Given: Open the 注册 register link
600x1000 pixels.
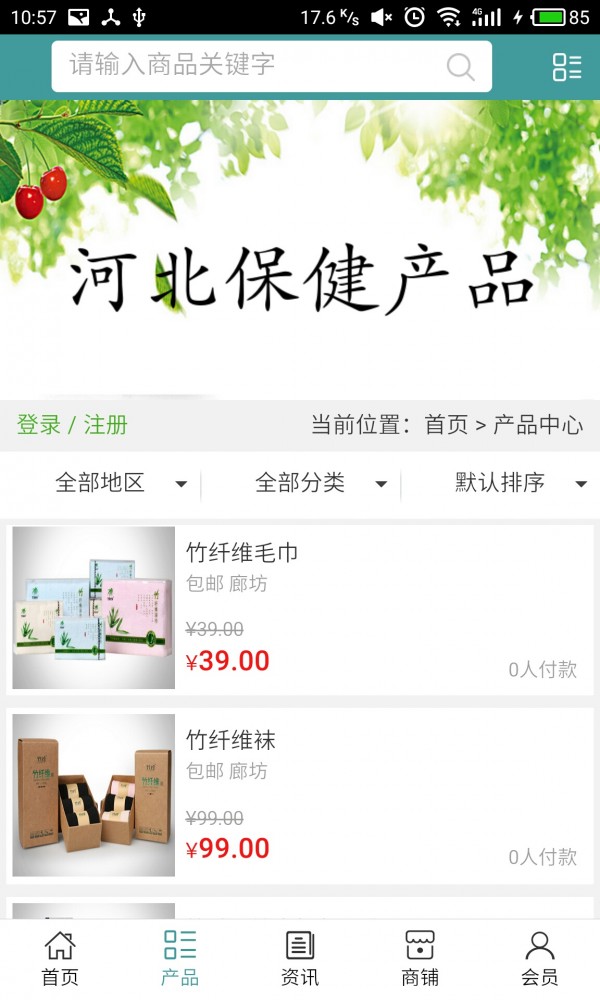Looking at the screenshot, I should click(105, 425).
